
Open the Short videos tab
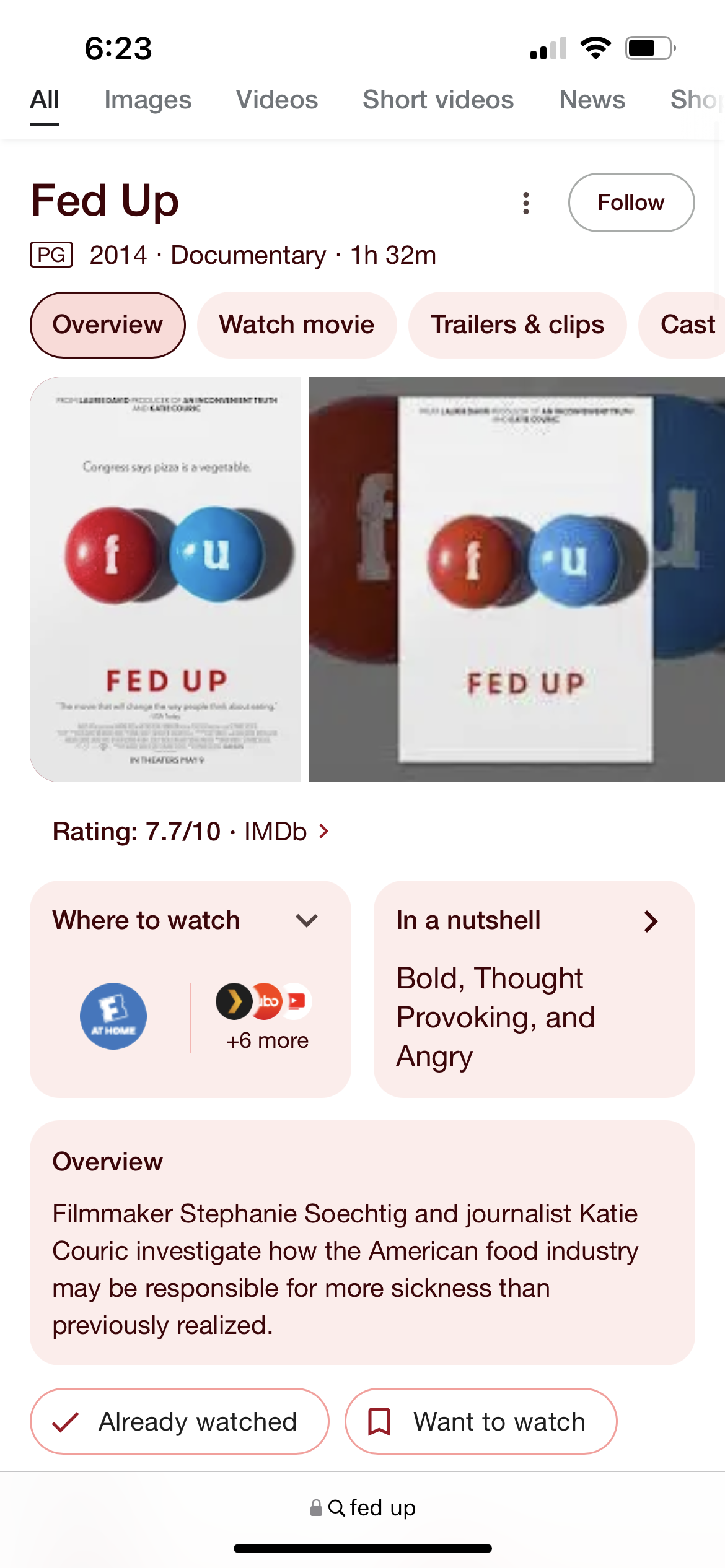pos(437,100)
